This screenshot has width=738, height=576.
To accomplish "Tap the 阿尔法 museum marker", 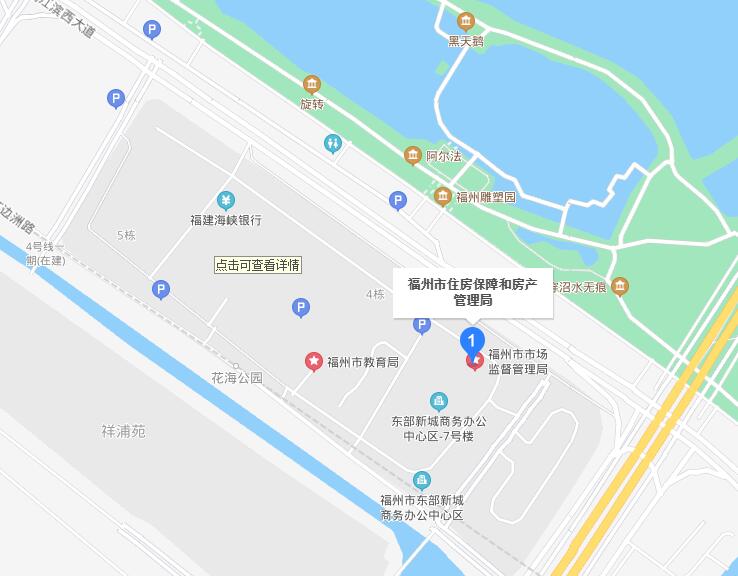I will click(412, 156).
